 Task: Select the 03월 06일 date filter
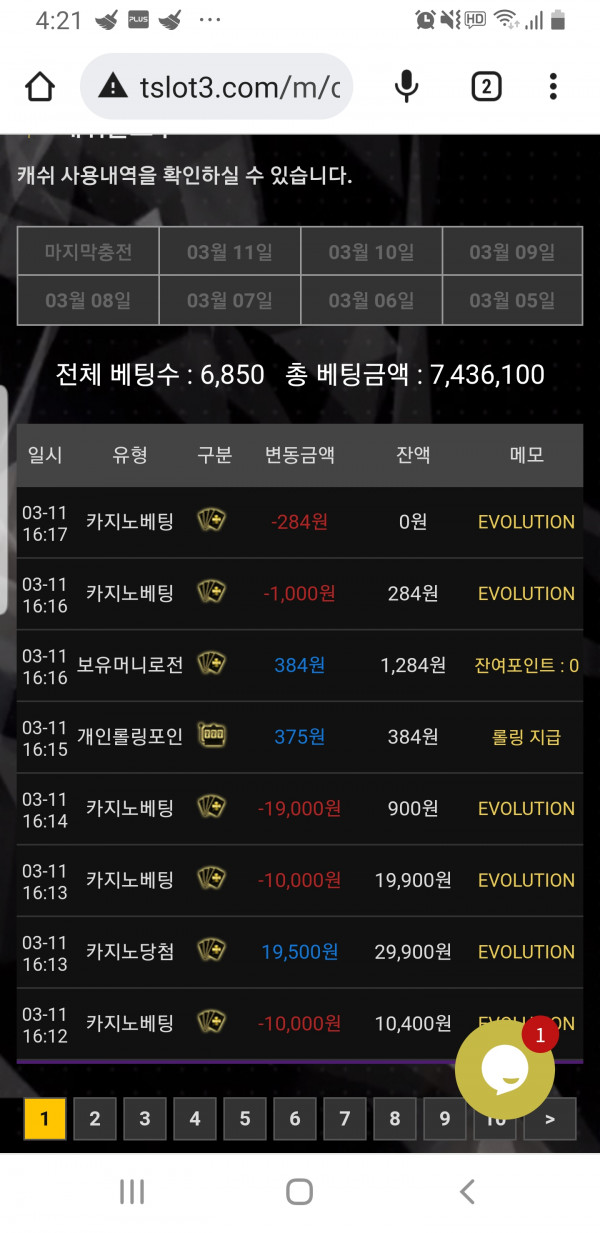[371, 300]
